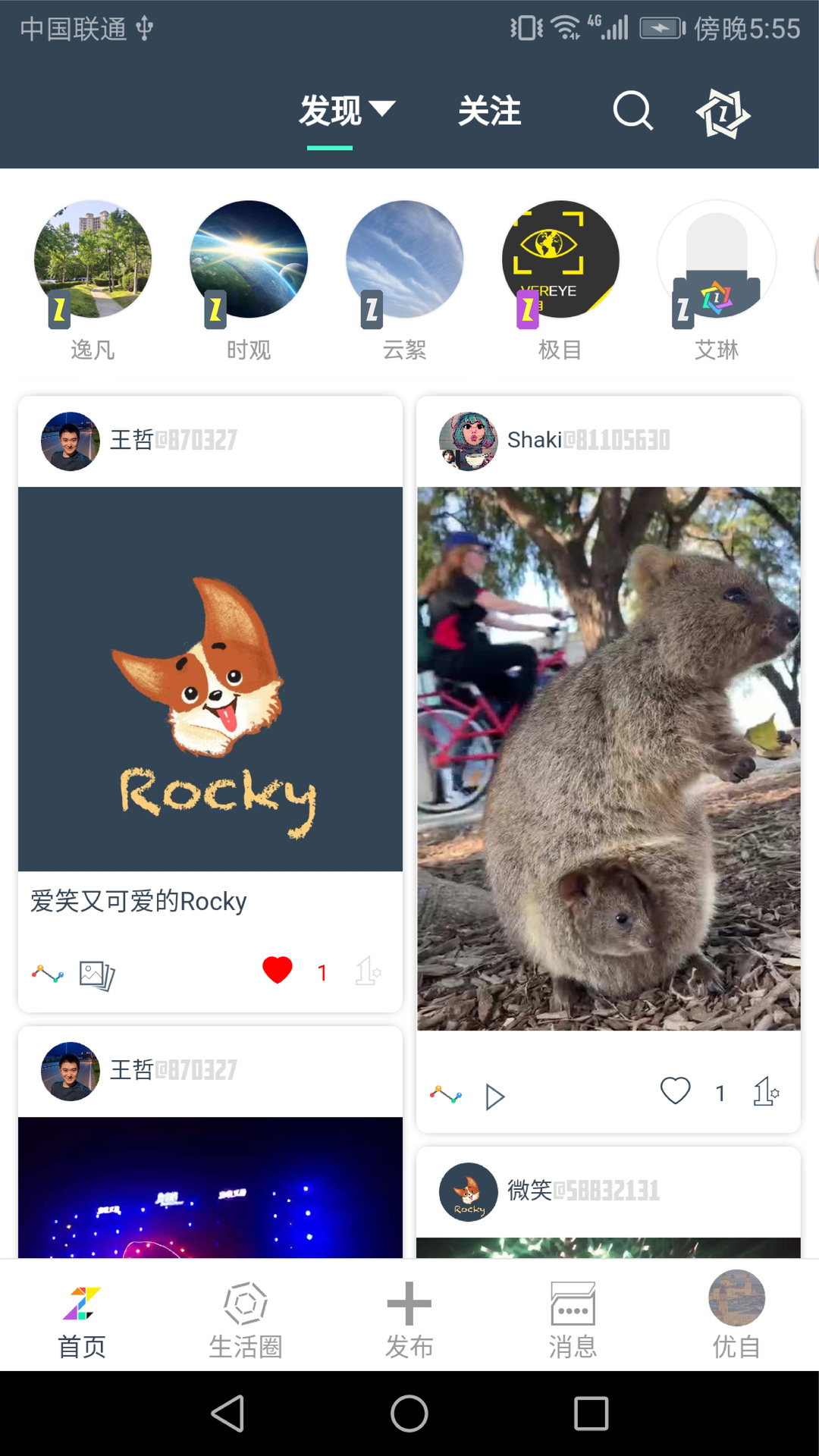
Task: Select 首页 in the bottom navigation
Action: click(x=81, y=1317)
